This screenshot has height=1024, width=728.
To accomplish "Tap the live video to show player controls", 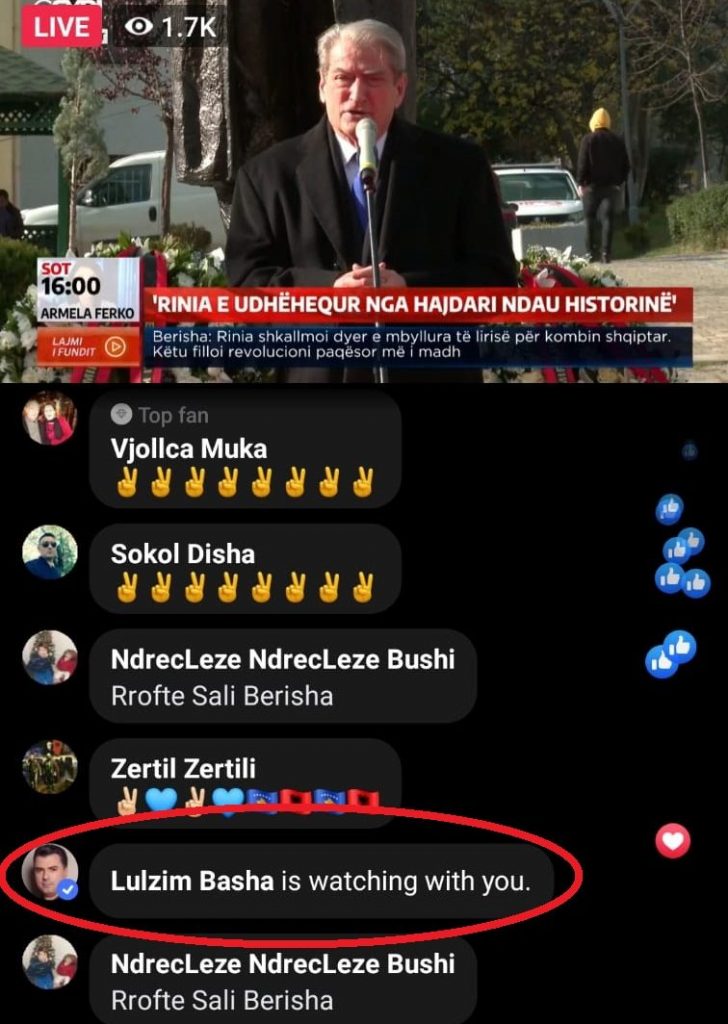I will [x=364, y=190].
